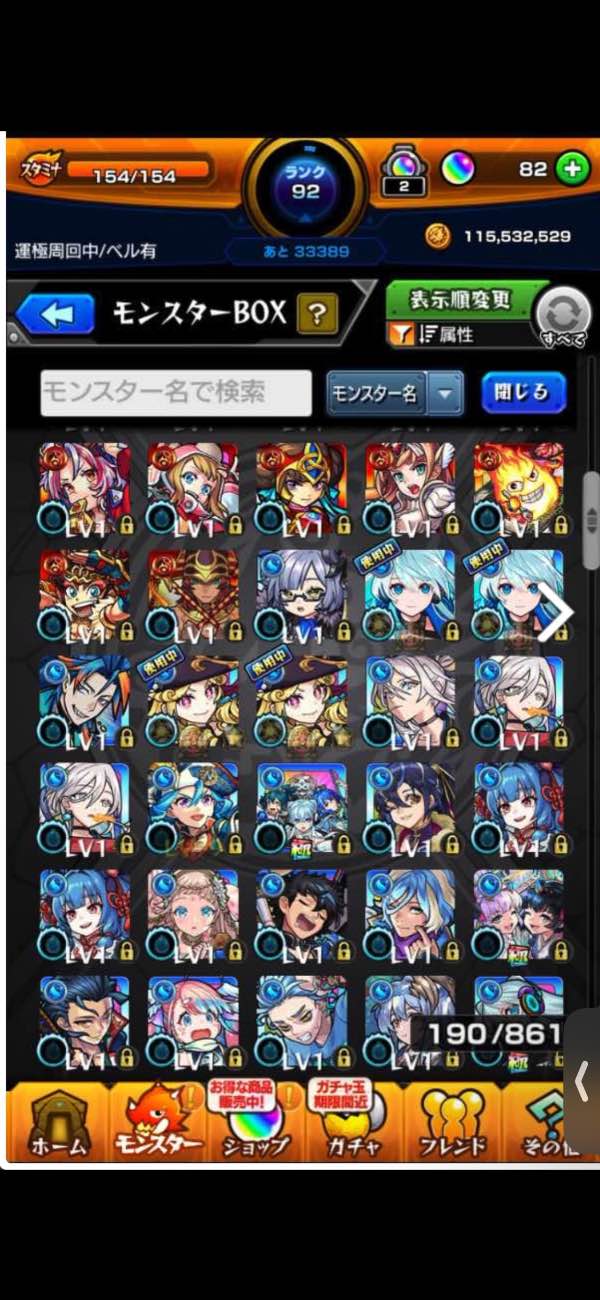
Task: Open the Monster BOX help question mark
Action: click(316, 315)
